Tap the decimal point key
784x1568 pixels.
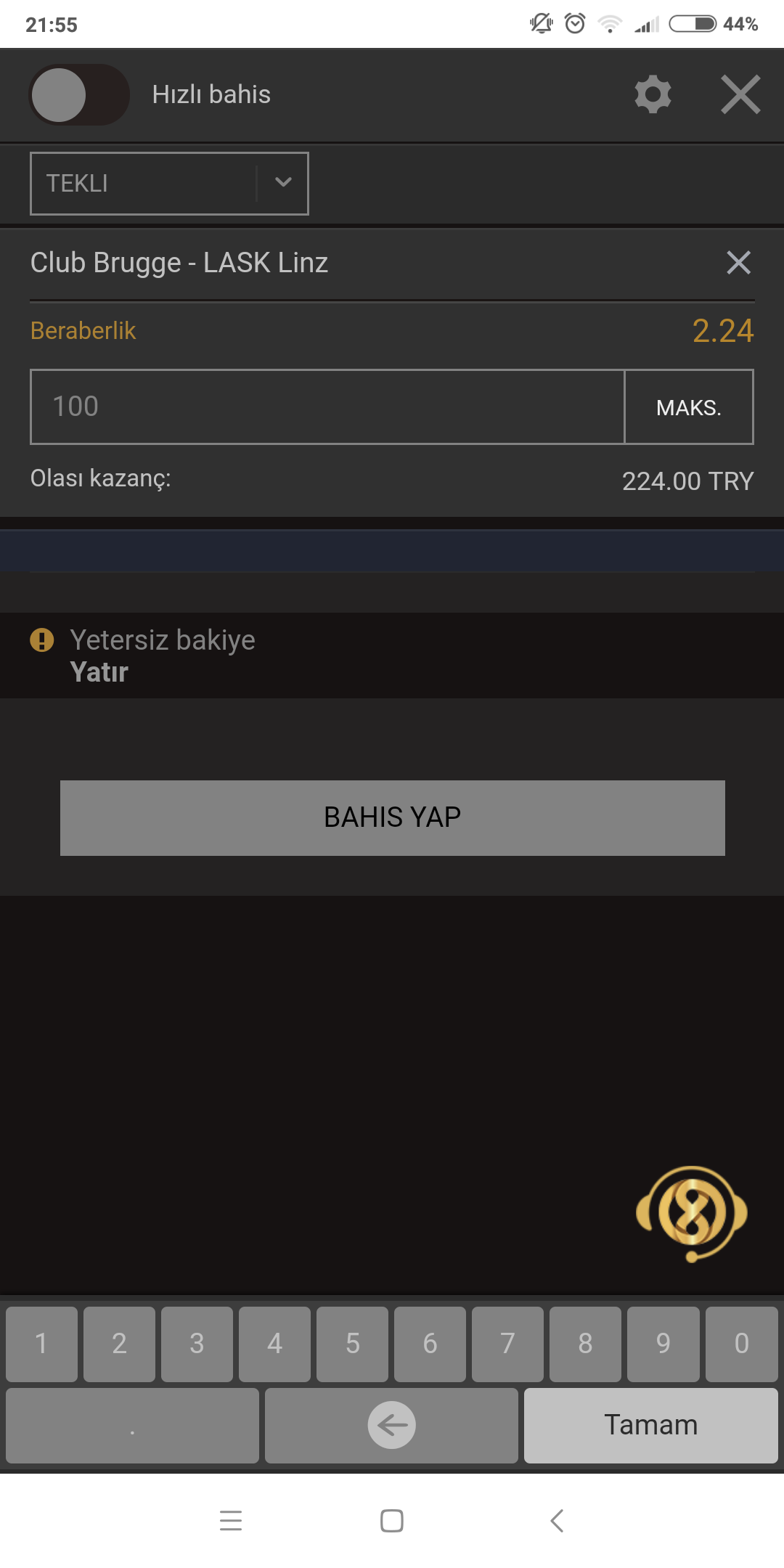click(x=132, y=1426)
